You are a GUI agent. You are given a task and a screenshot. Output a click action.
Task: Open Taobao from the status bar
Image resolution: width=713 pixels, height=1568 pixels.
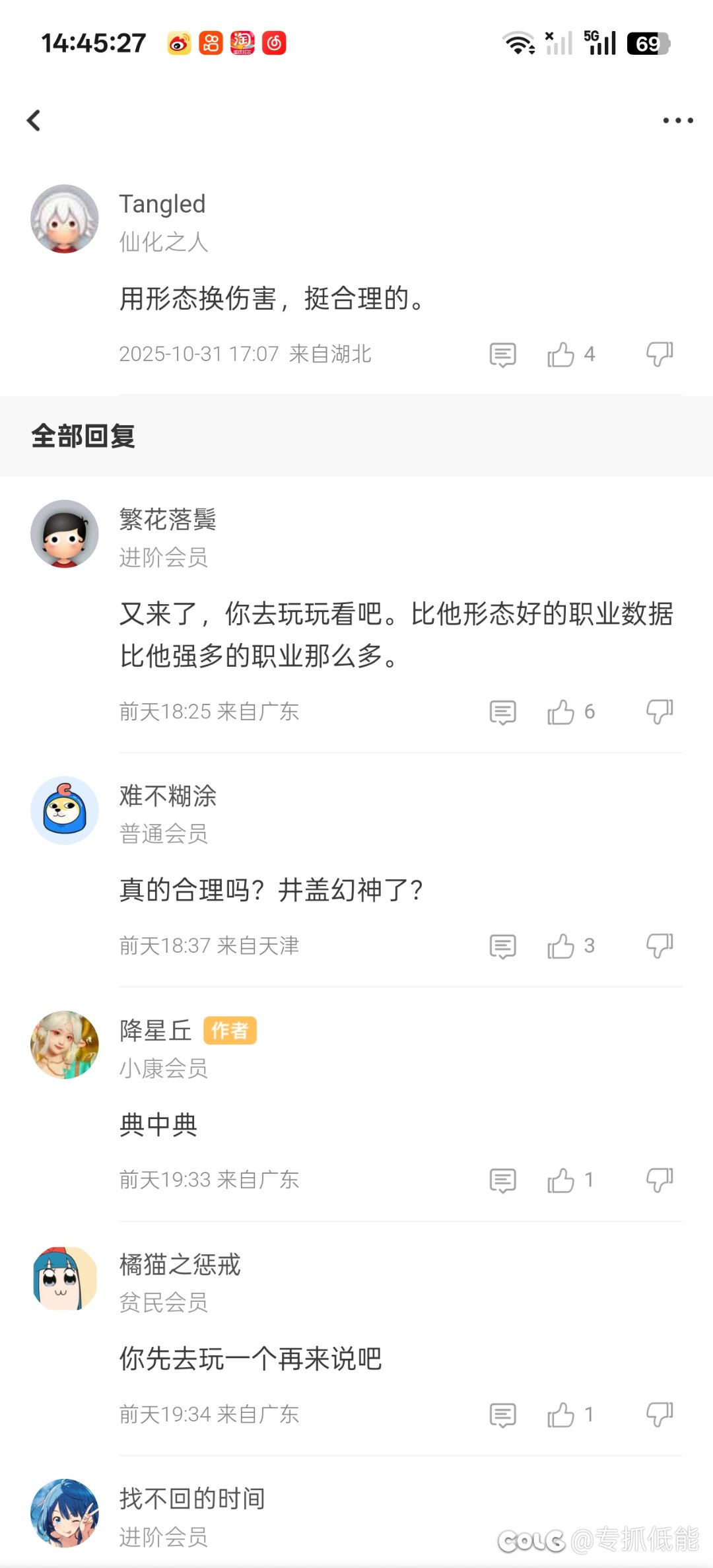pos(242,42)
